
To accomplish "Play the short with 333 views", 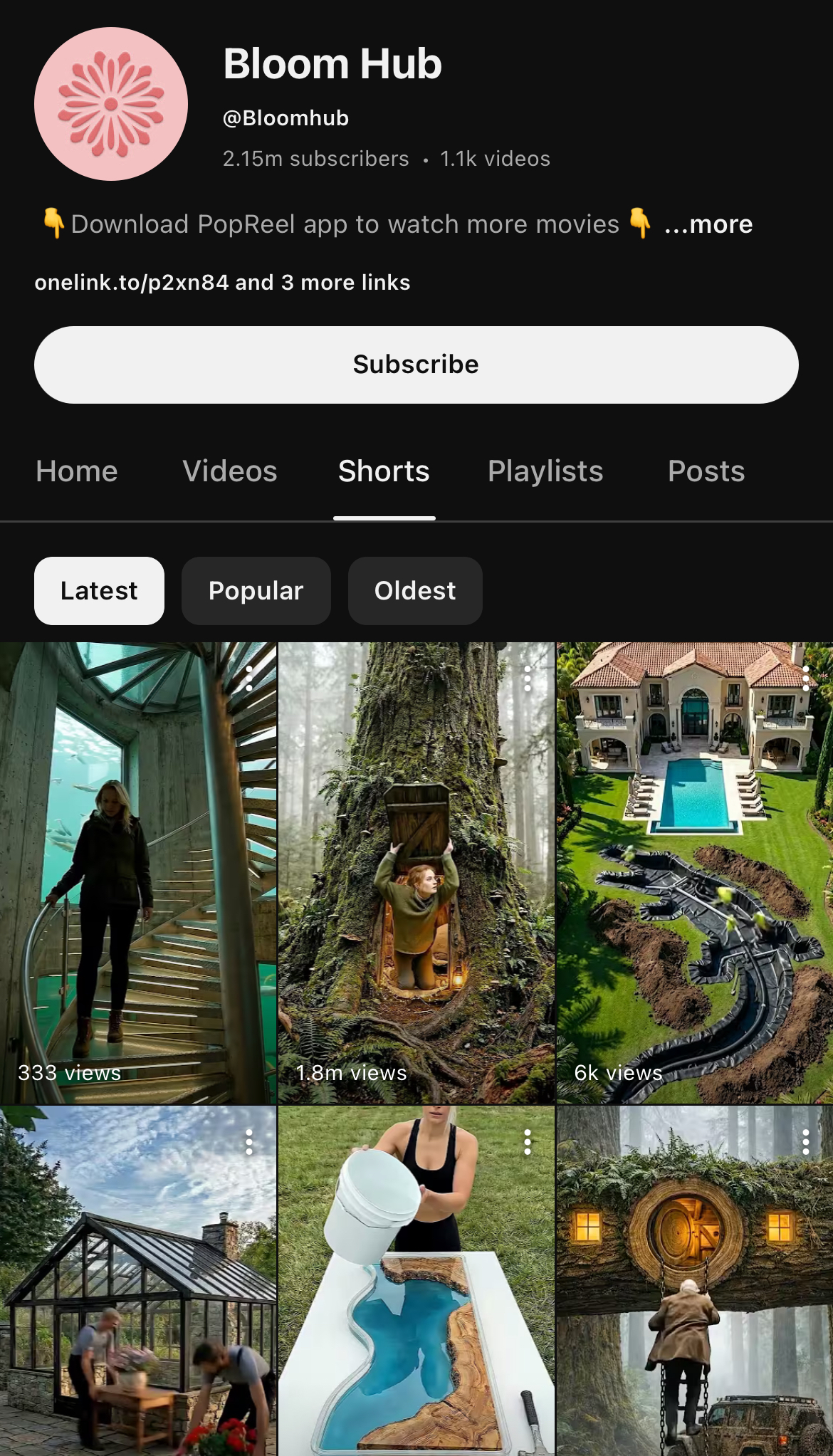I will tap(138, 873).
